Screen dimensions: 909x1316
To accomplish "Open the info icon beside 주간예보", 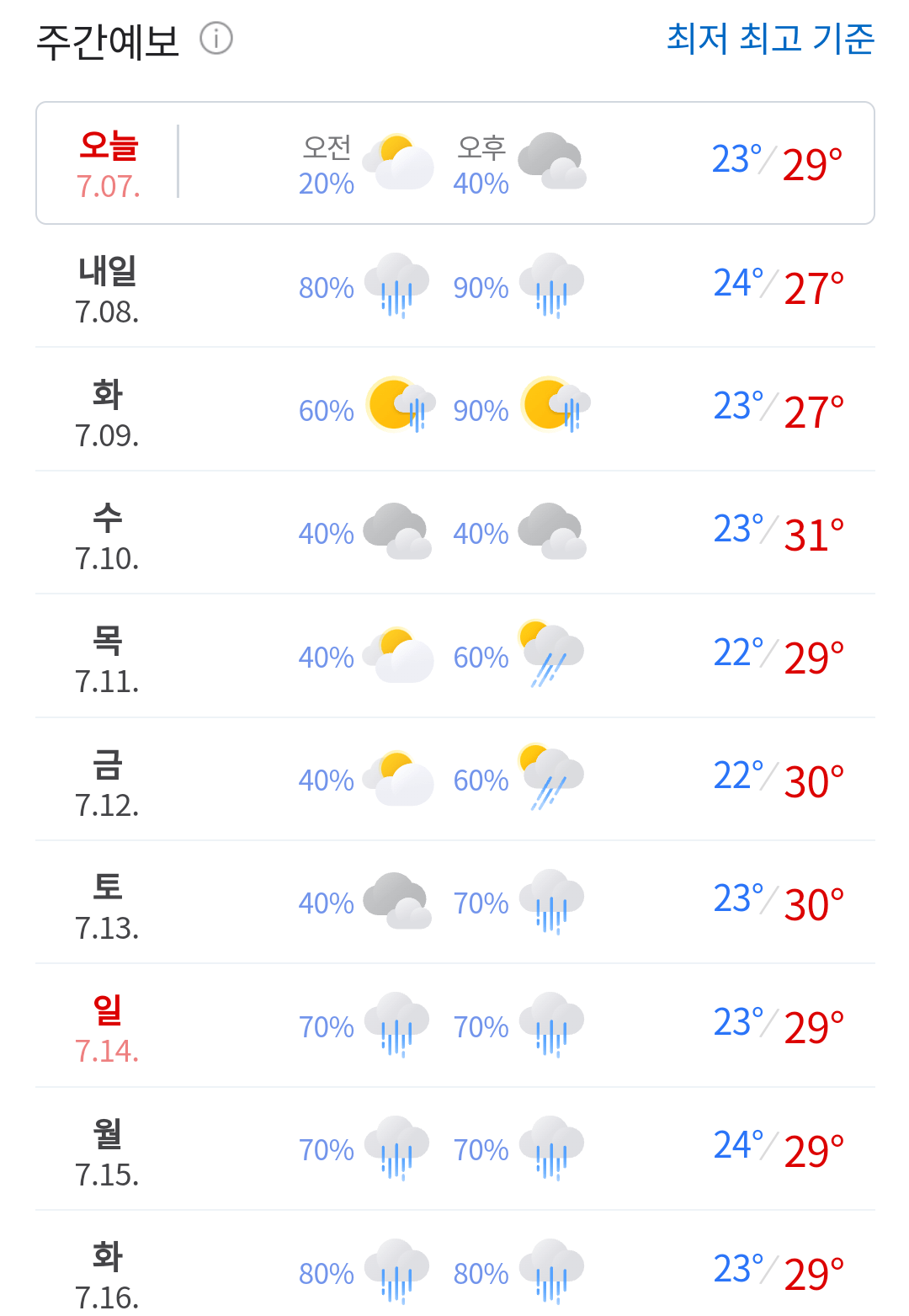I will click(x=216, y=39).
